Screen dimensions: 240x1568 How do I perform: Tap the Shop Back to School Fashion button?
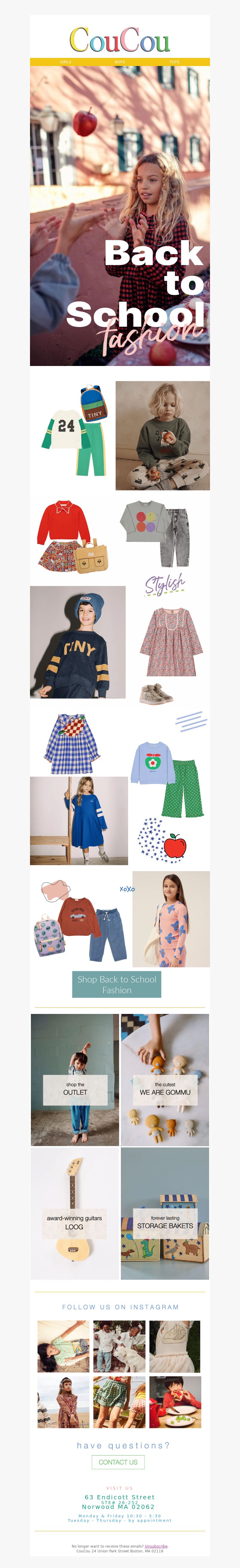click(117, 984)
